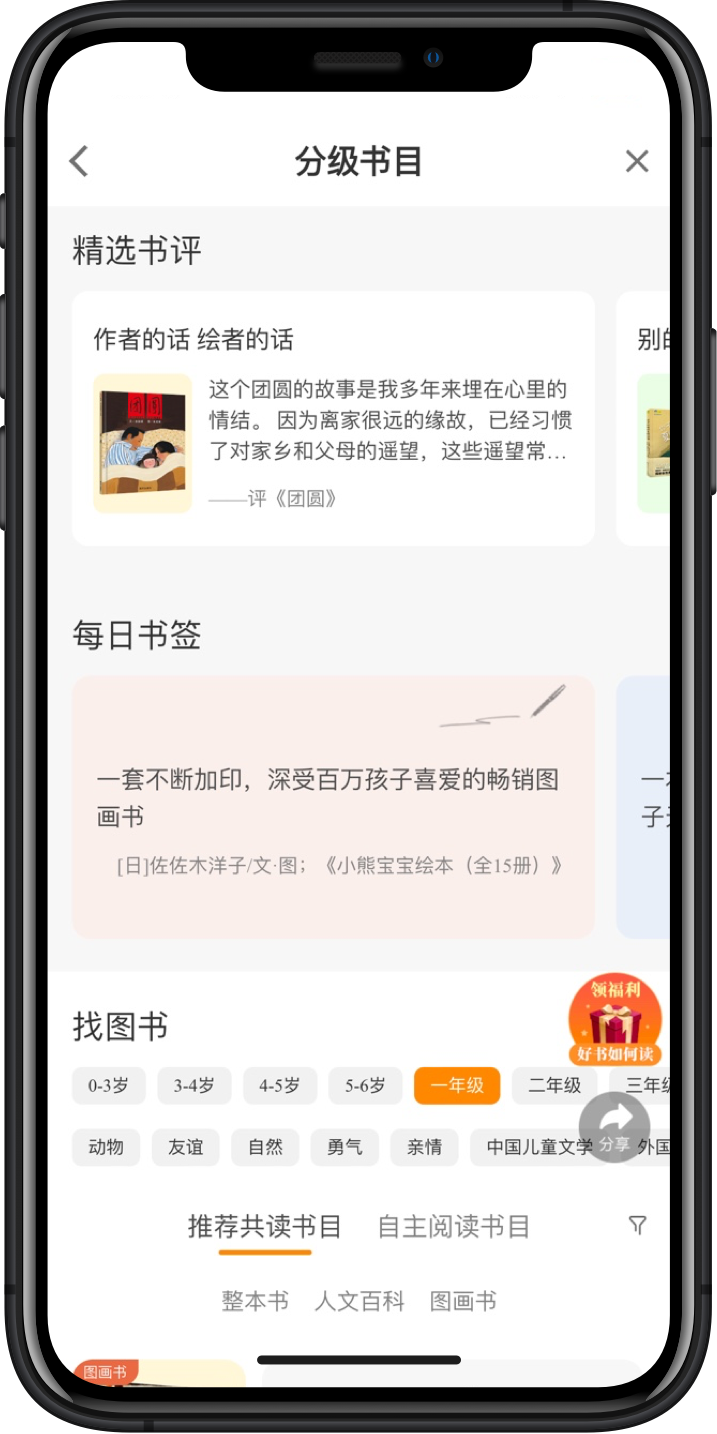Image resolution: width=717 pixels, height=1434 pixels.
Task: Tap the 领福利 gift banner
Action: coord(614,1019)
